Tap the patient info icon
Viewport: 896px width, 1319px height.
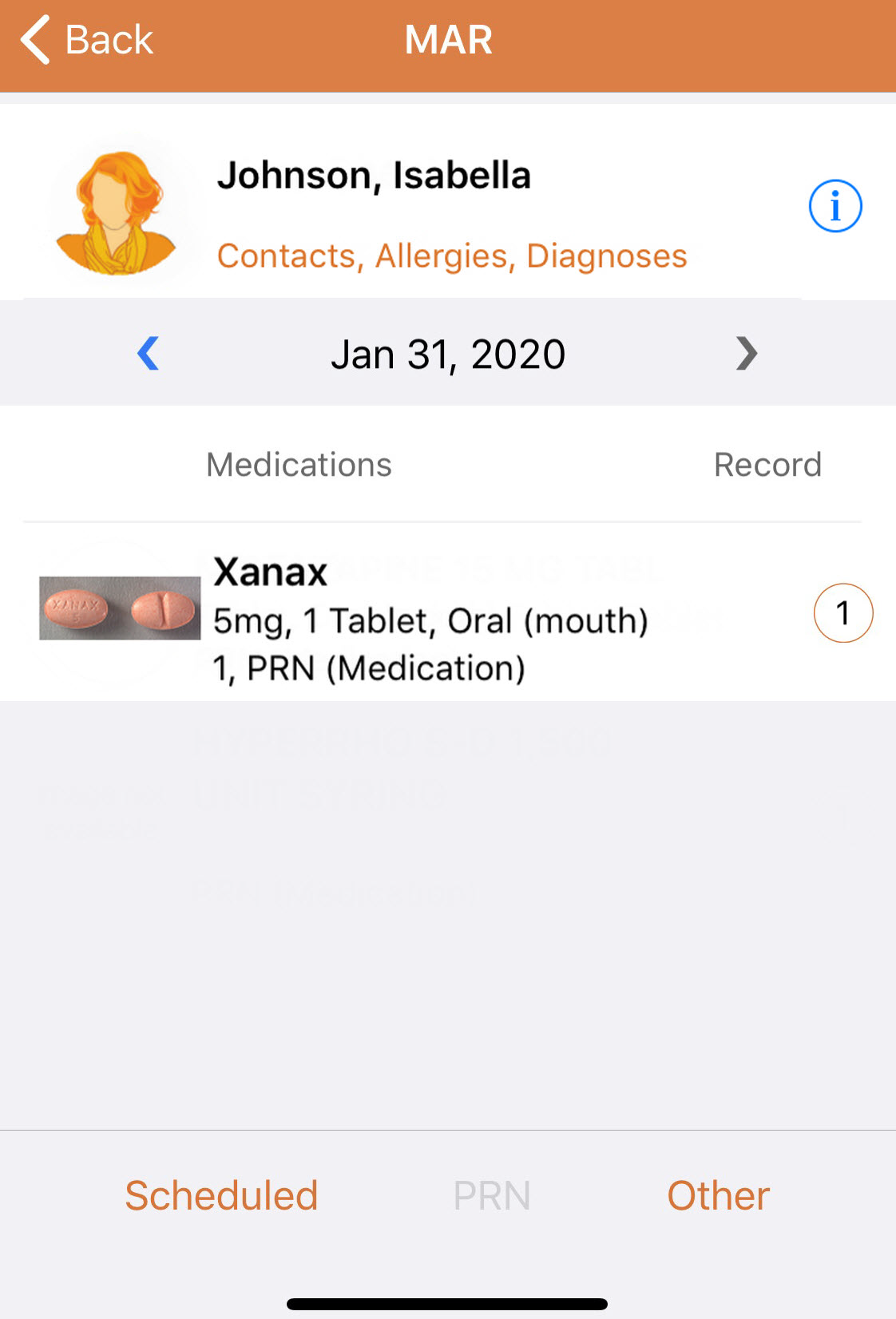pyautogui.click(x=835, y=205)
